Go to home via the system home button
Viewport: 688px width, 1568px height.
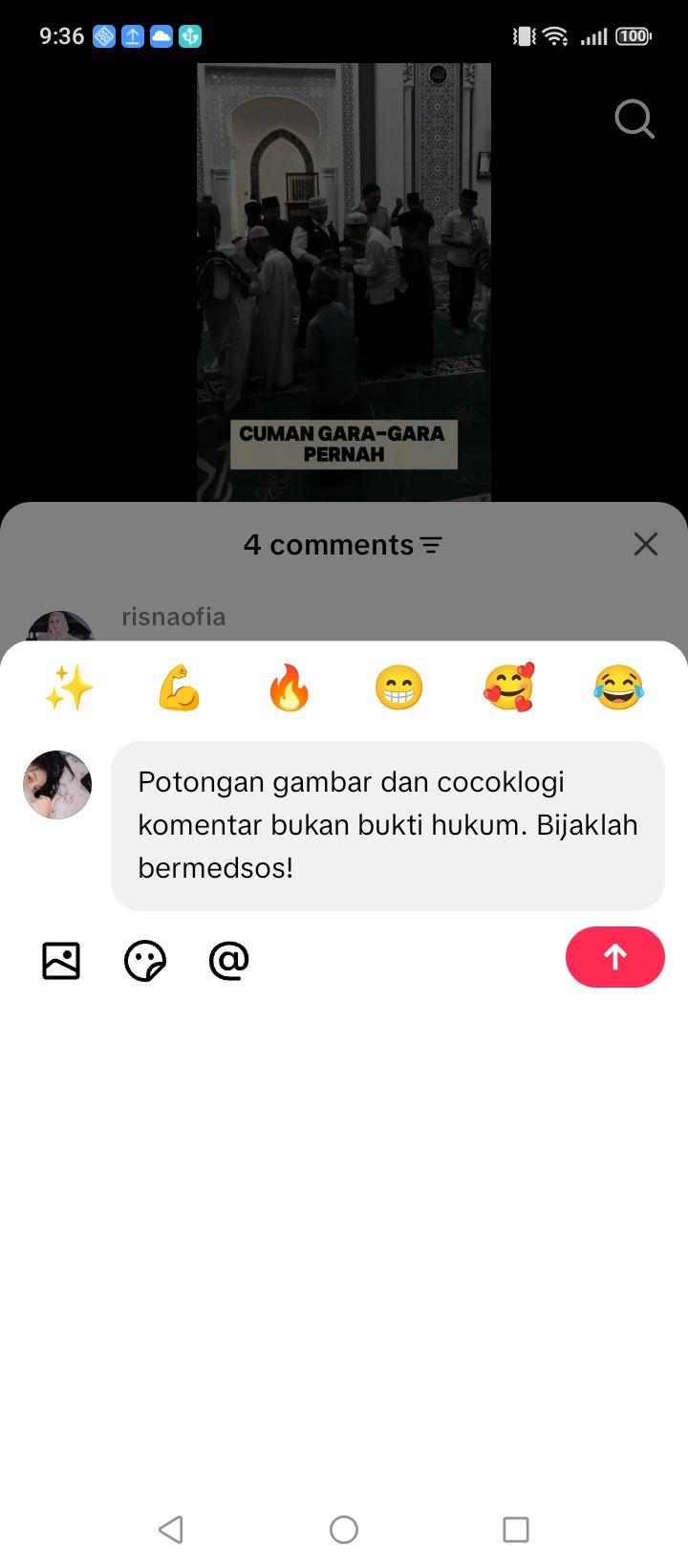[344, 1530]
